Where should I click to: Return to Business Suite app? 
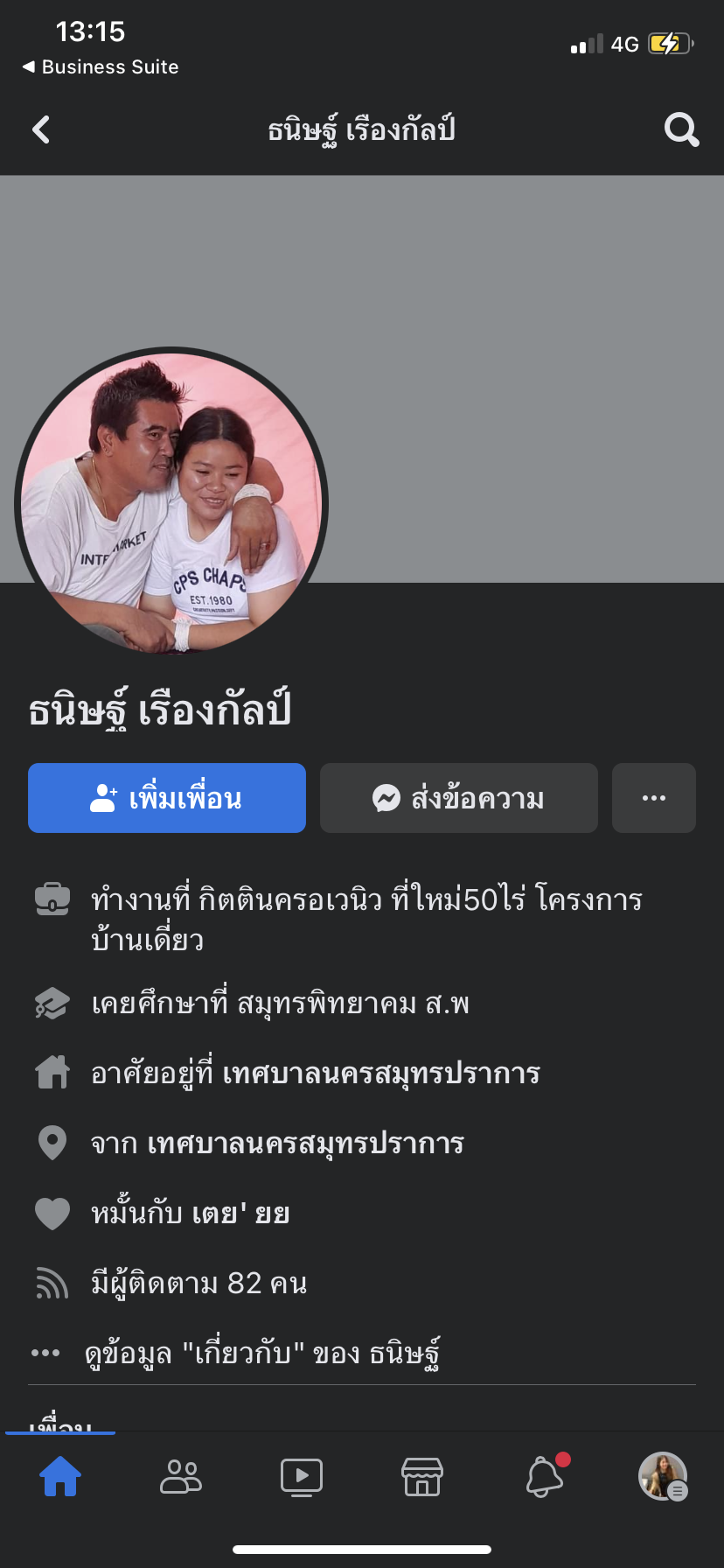tap(101, 67)
